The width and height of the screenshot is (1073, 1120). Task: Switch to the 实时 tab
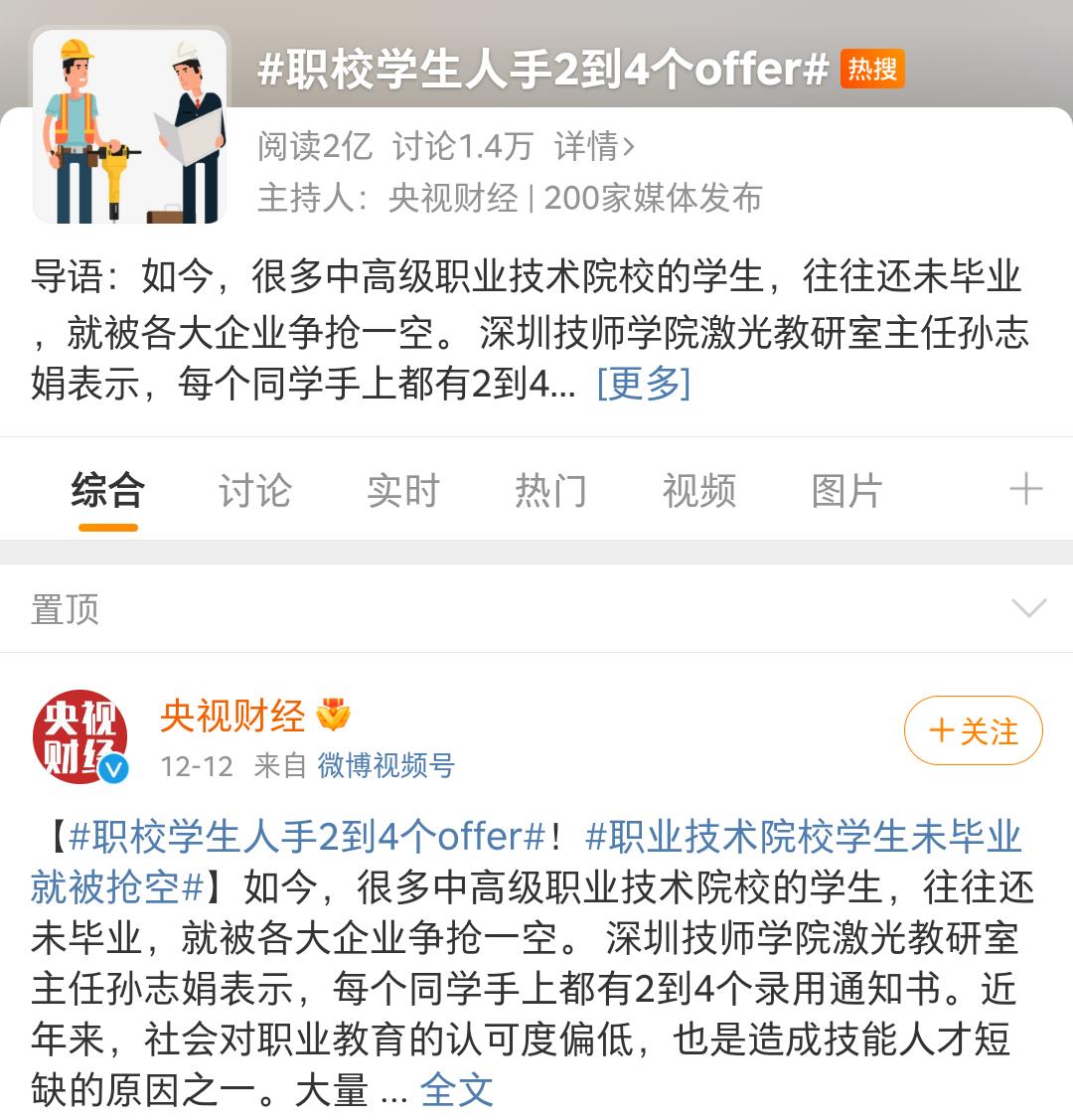click(x=402, y=490)
